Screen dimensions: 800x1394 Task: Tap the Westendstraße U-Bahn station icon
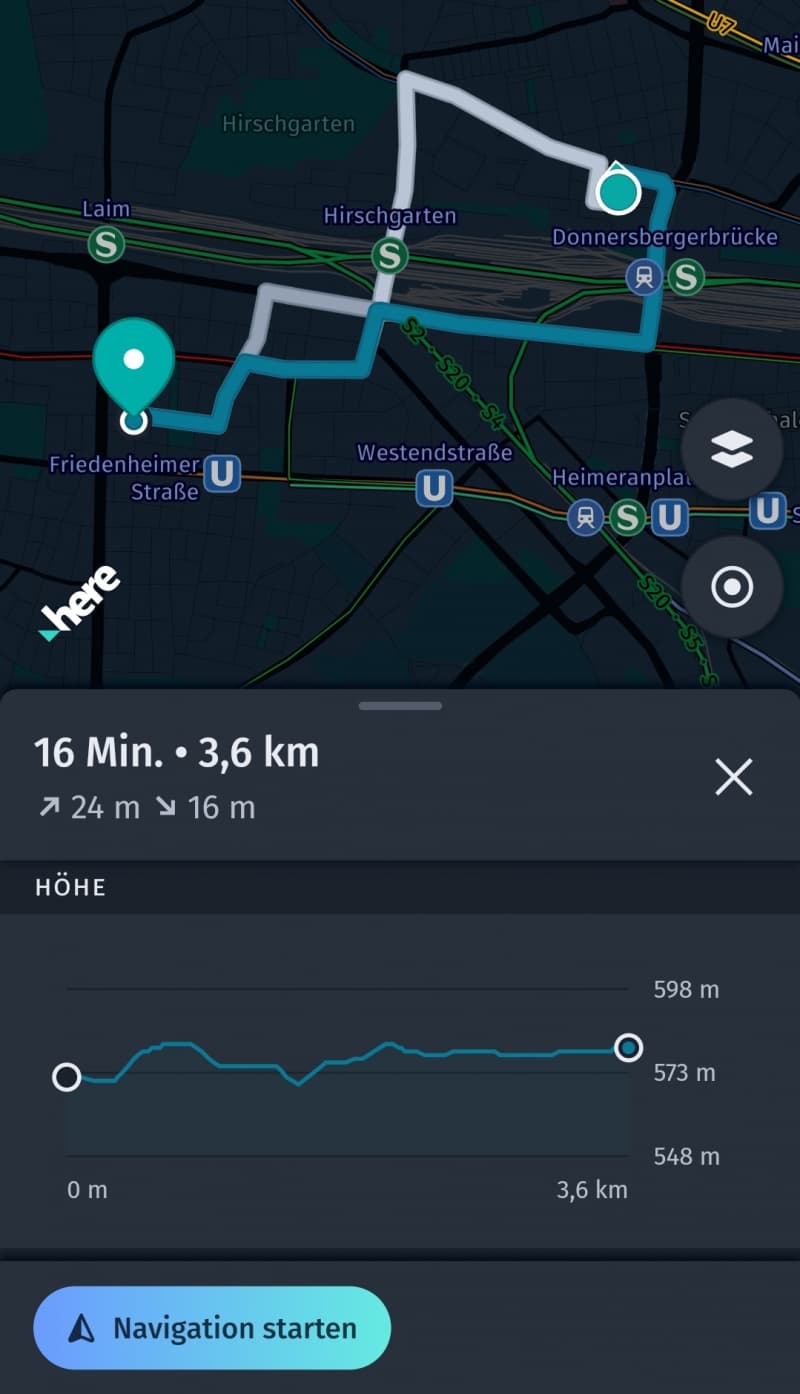pos(434,488)
